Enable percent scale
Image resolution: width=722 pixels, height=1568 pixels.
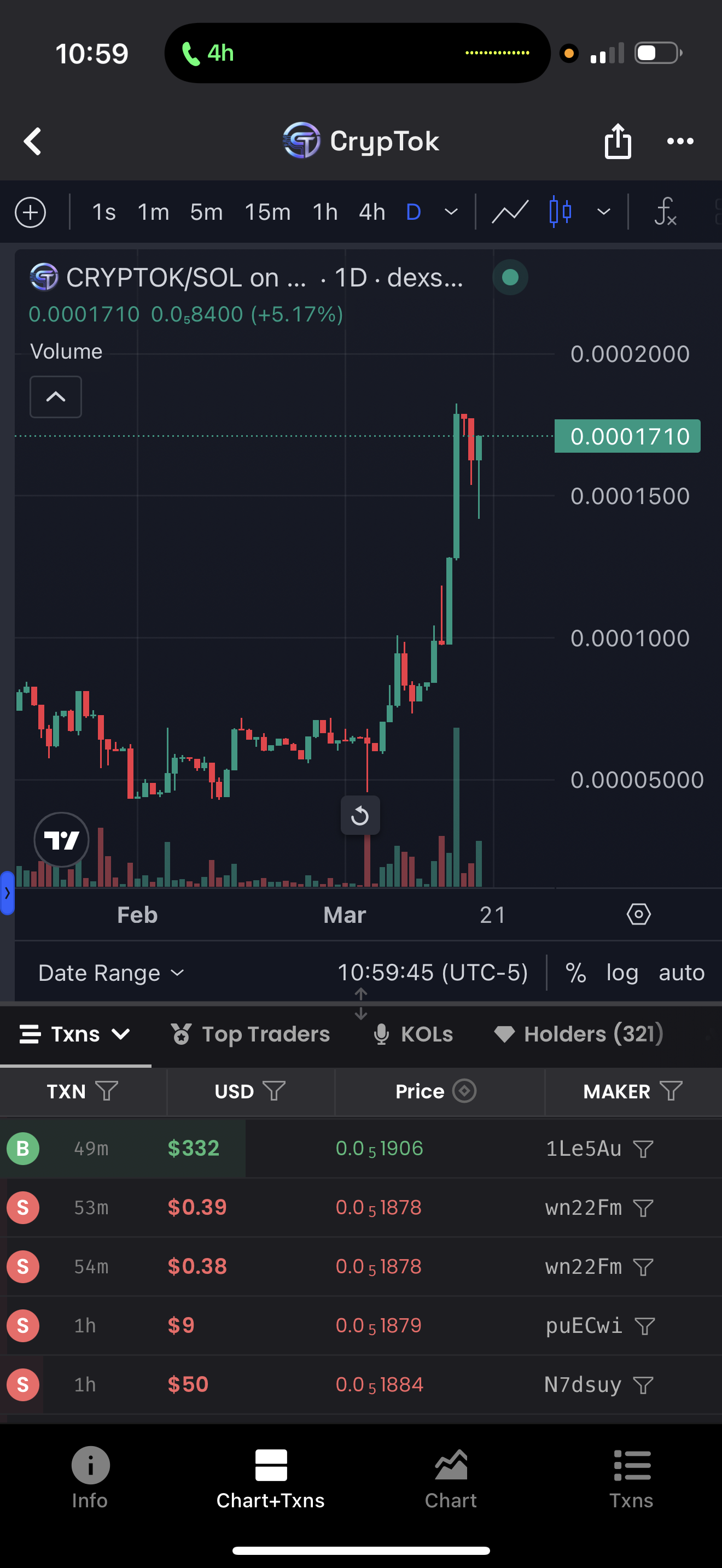[575, 973]
